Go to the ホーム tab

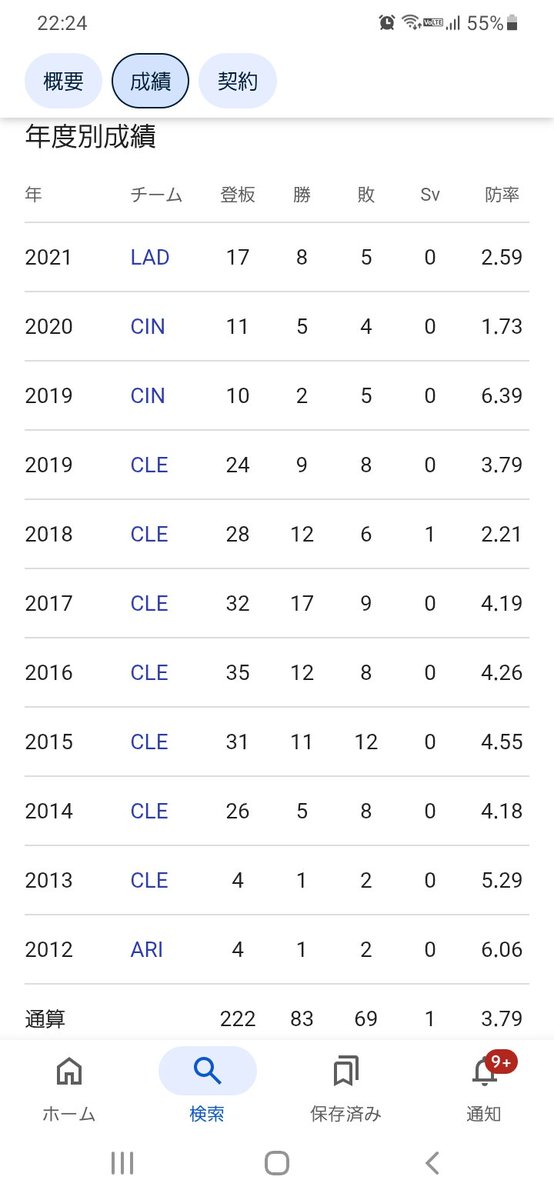[x=69, y=1088]
